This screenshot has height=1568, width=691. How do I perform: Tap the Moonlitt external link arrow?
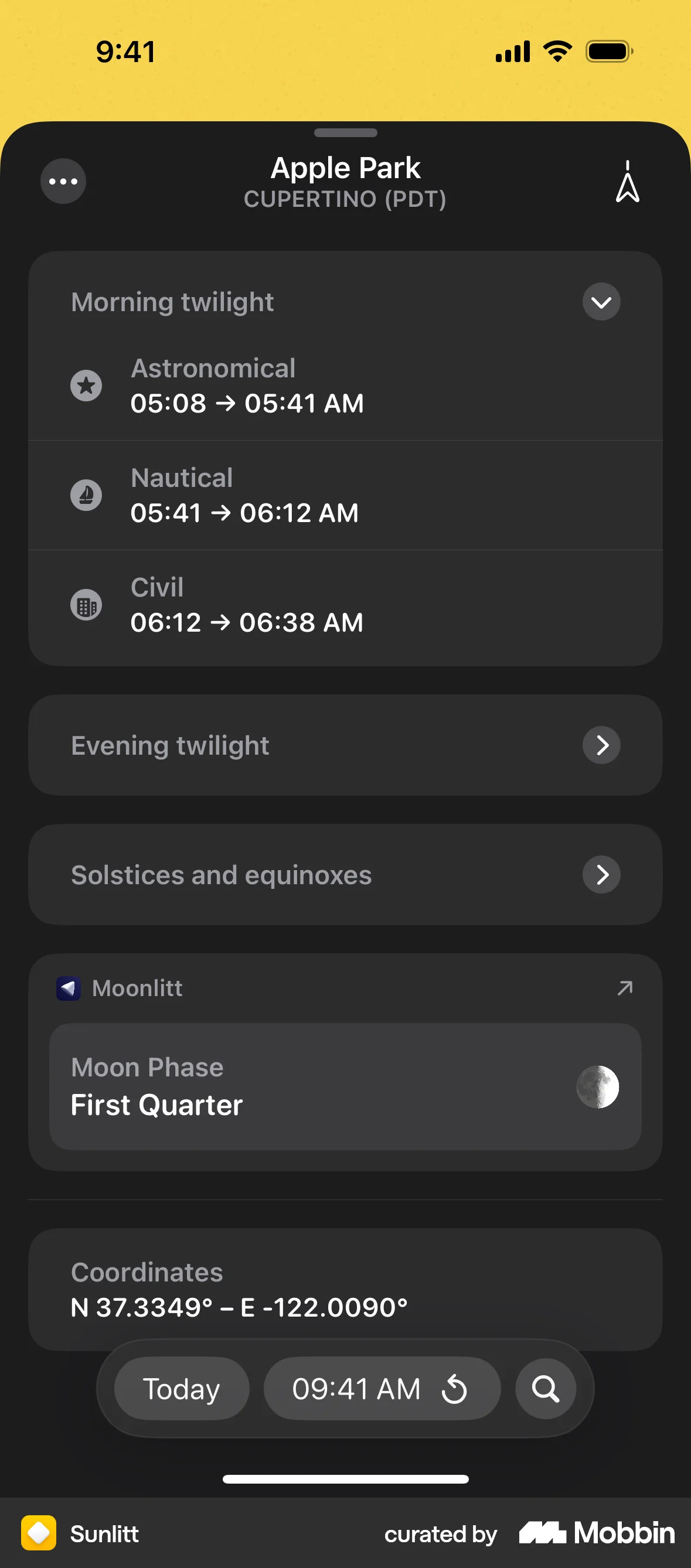(623, 987)
